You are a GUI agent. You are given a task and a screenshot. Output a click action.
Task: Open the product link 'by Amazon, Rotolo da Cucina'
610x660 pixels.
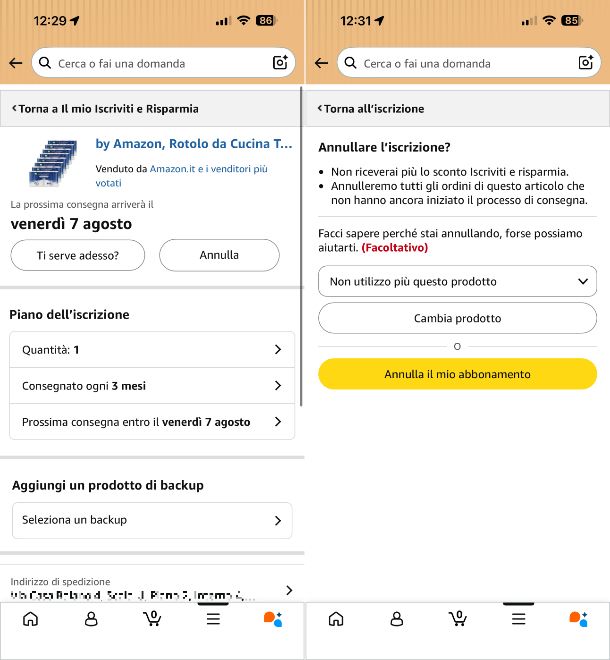click(194, 144)
